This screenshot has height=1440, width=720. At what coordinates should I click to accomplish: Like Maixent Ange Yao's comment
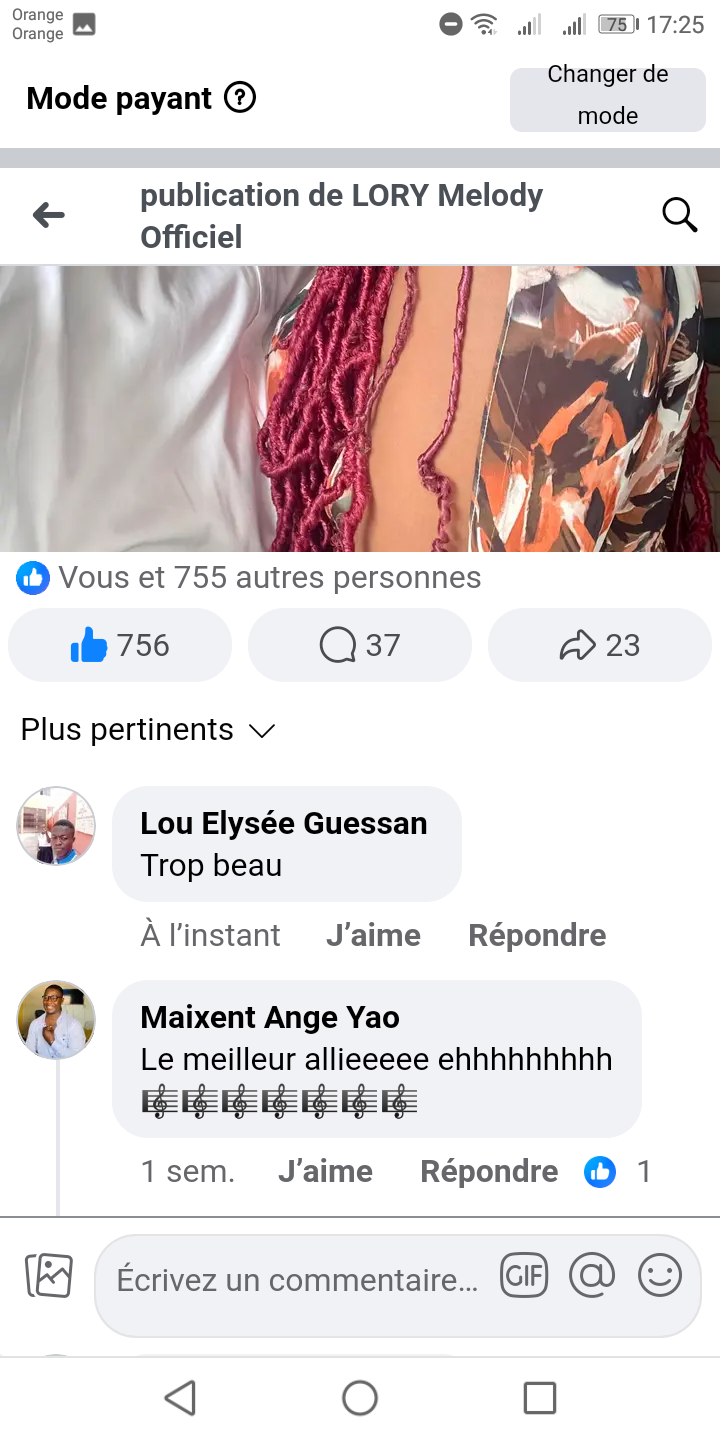point(325,1171)
